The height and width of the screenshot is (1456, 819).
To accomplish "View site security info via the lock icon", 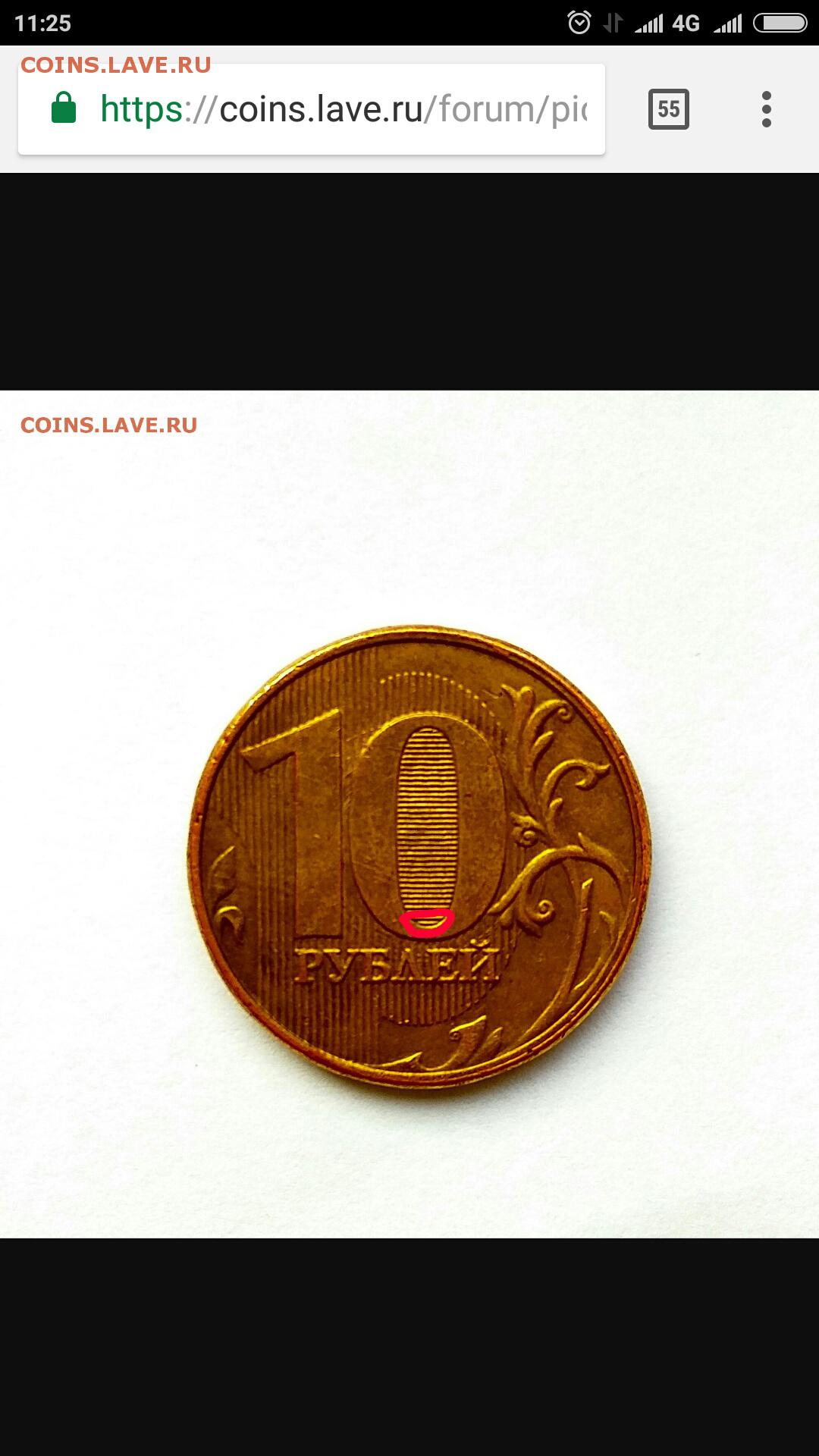I will 64,108.
